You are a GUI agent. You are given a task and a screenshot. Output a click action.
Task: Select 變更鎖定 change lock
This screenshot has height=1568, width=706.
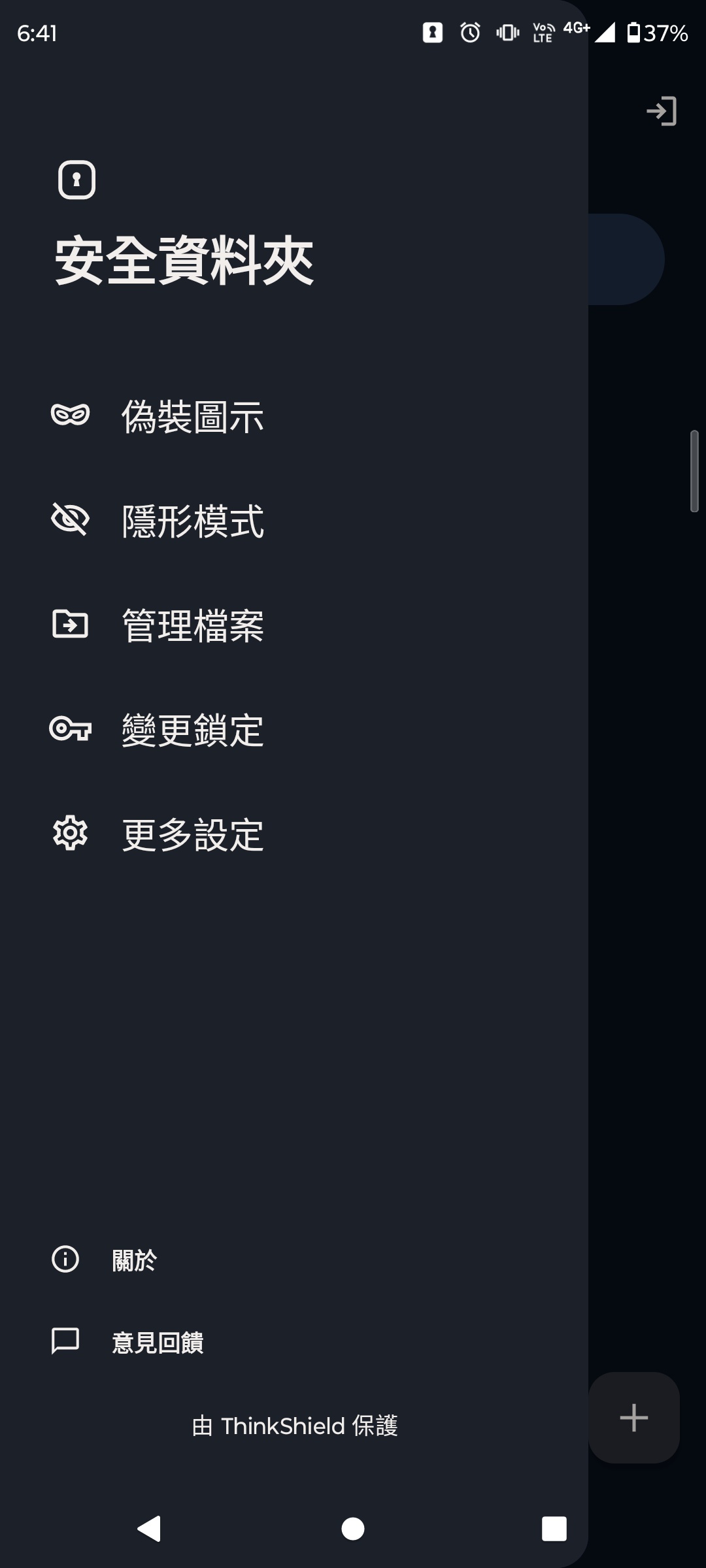pyautogui.click(x=192, y=730)
